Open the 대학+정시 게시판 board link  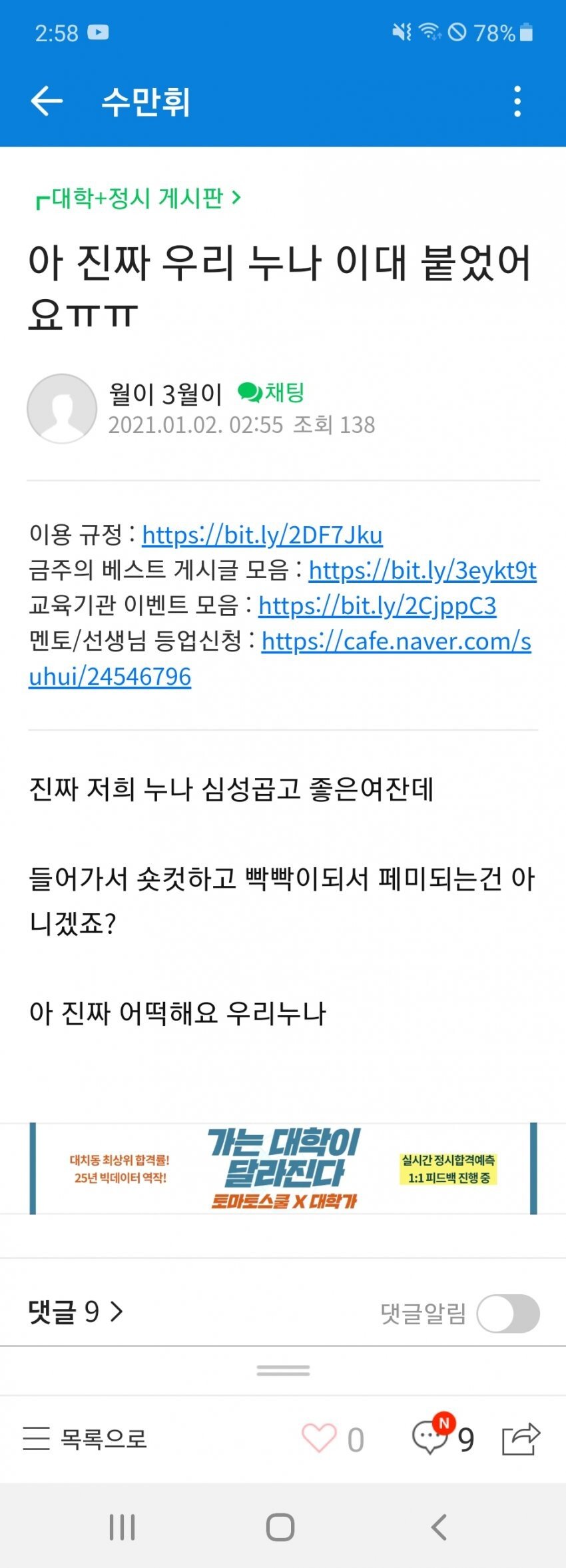pos(139,198)
